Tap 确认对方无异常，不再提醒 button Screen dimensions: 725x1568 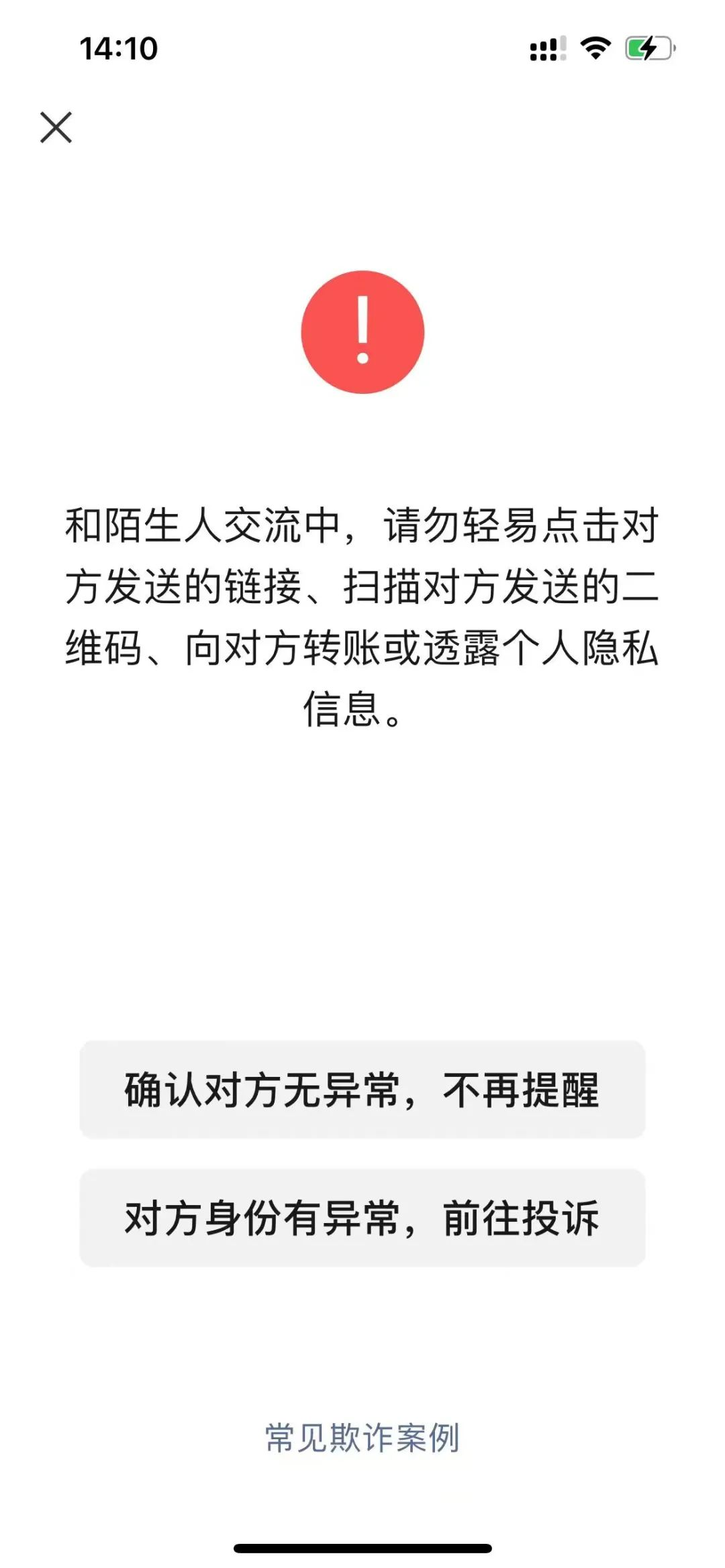click(x=362, y=1090)
